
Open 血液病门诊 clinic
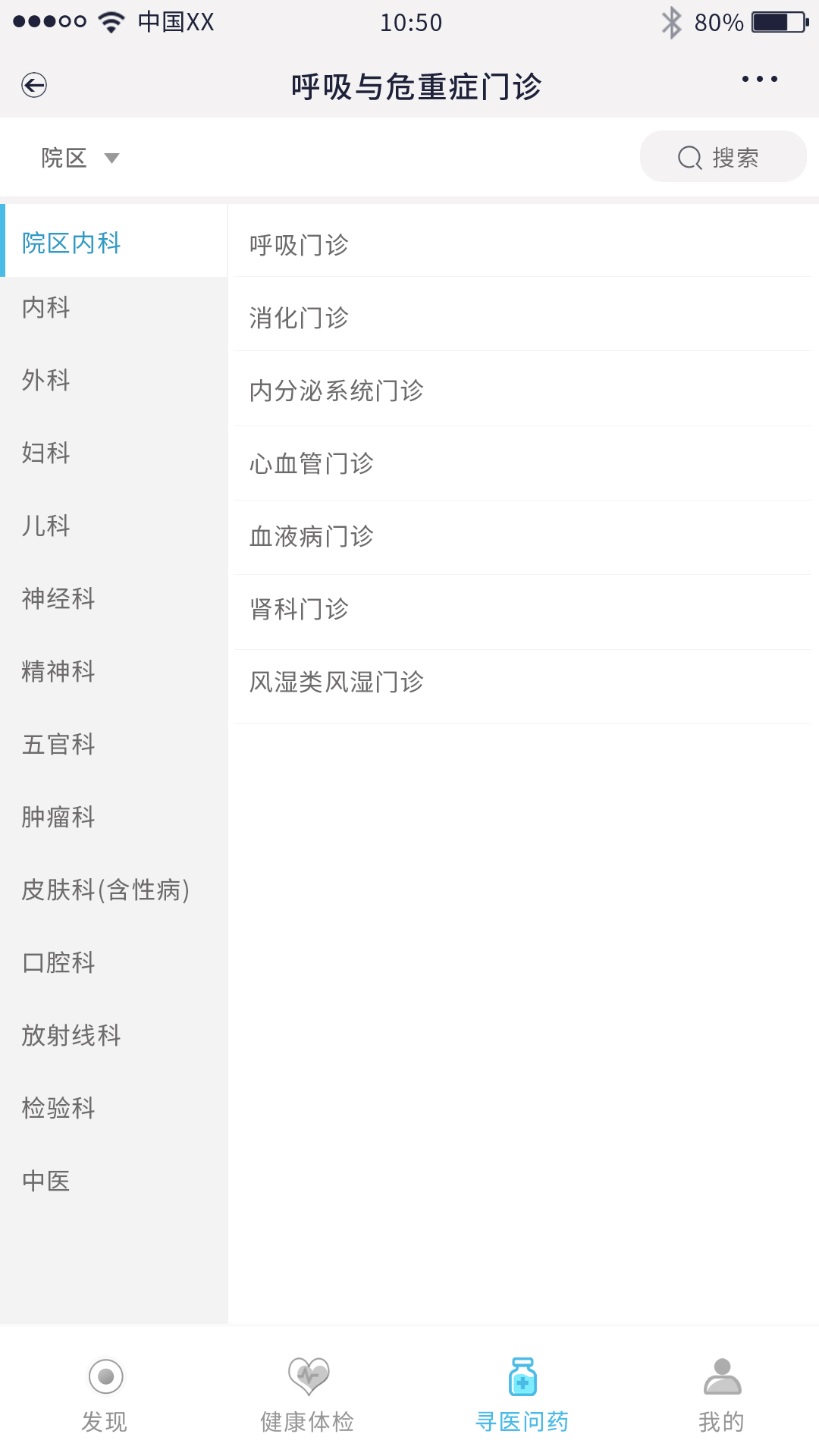click(312, 536)
